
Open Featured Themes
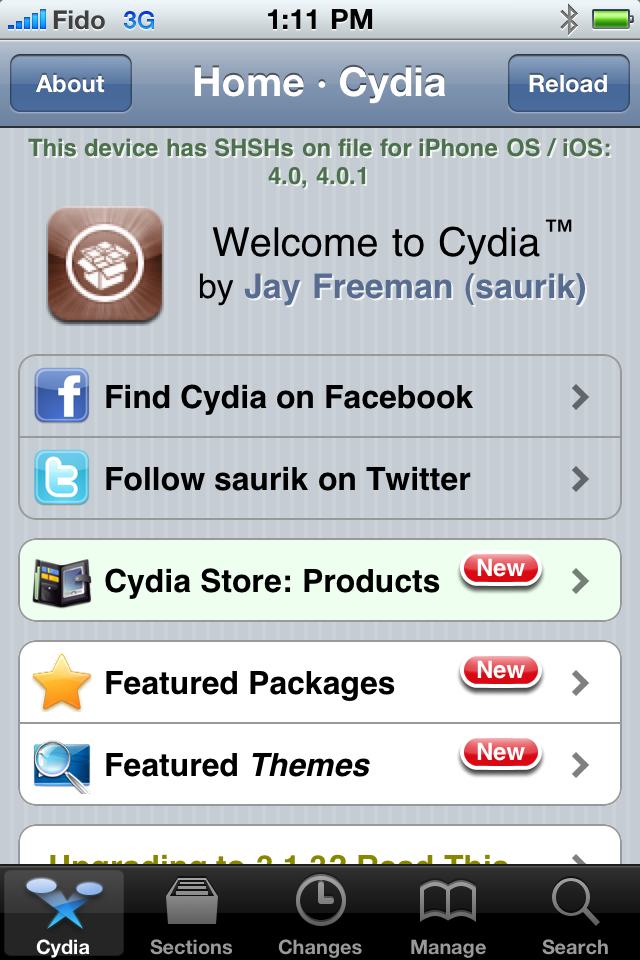320,765
